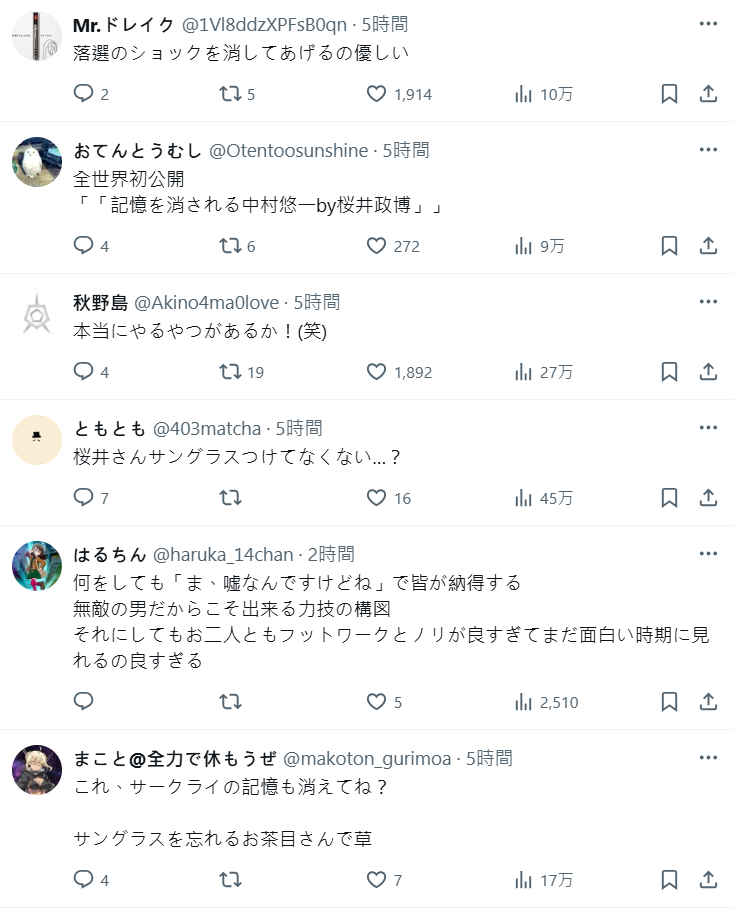Reply to はるちん's post
Image resolution: width=734 pixels, height=912 pixels.
(85, 702)
